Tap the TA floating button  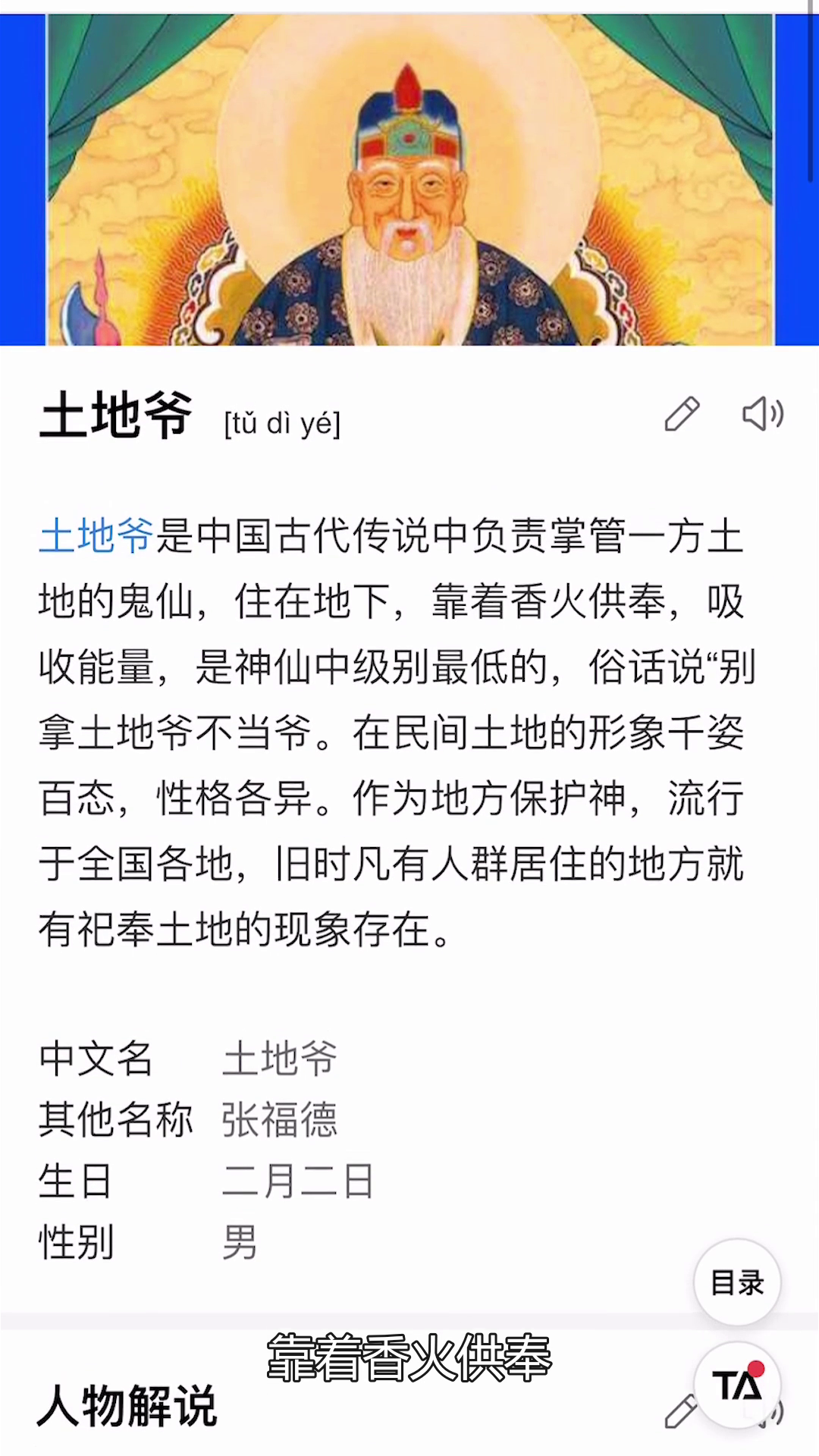tap(737, 1385)
